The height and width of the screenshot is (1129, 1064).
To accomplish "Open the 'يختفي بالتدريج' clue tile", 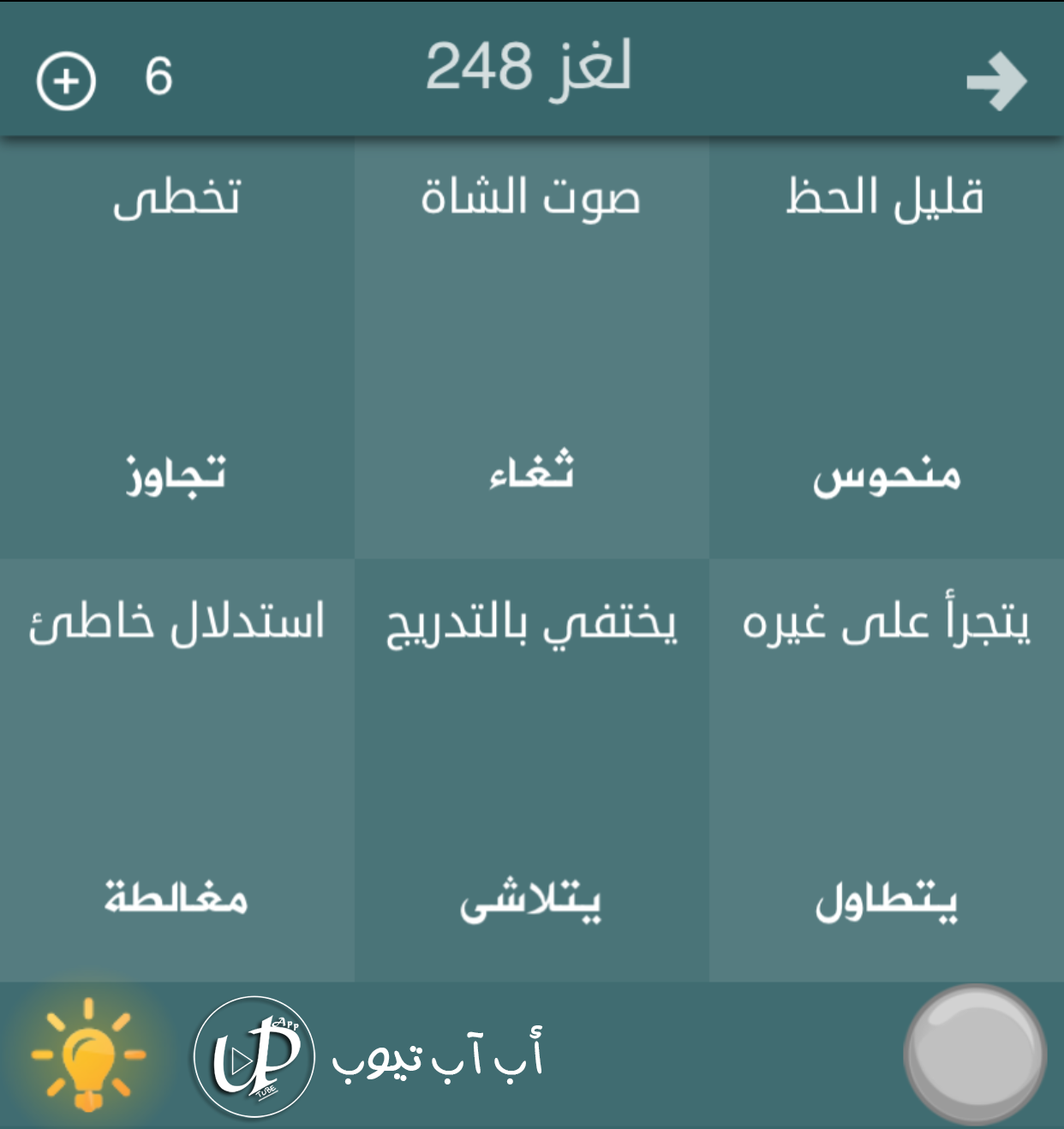I will (531, 769).
